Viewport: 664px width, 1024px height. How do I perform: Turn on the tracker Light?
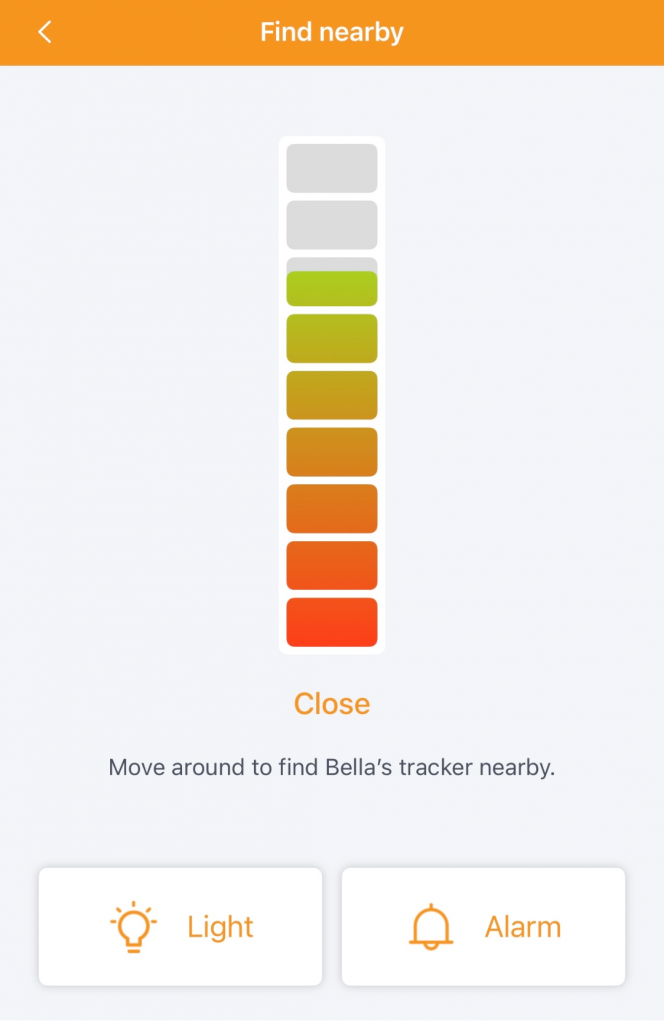pos(180,927)
